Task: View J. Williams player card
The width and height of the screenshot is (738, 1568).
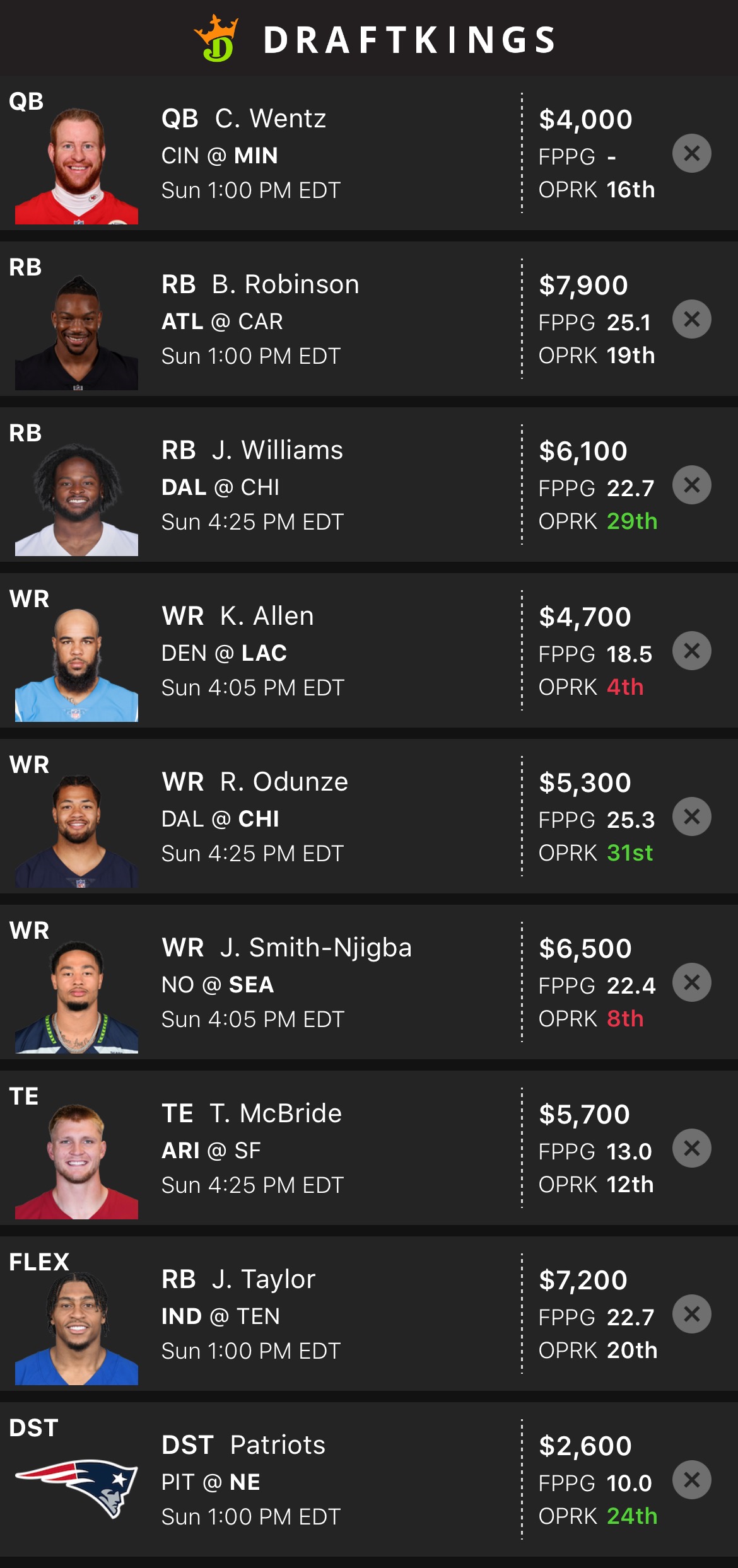Action: pos(277,450)
